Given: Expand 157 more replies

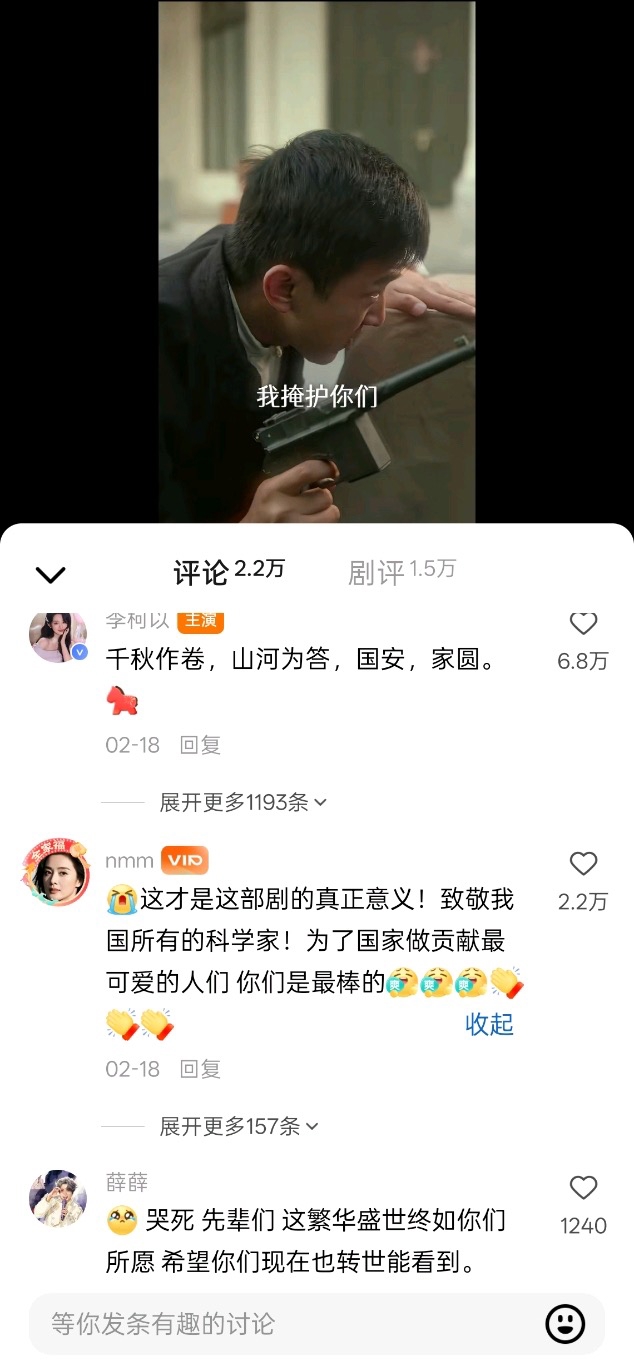Looking at the screenshot, I should pos(239,1126).
